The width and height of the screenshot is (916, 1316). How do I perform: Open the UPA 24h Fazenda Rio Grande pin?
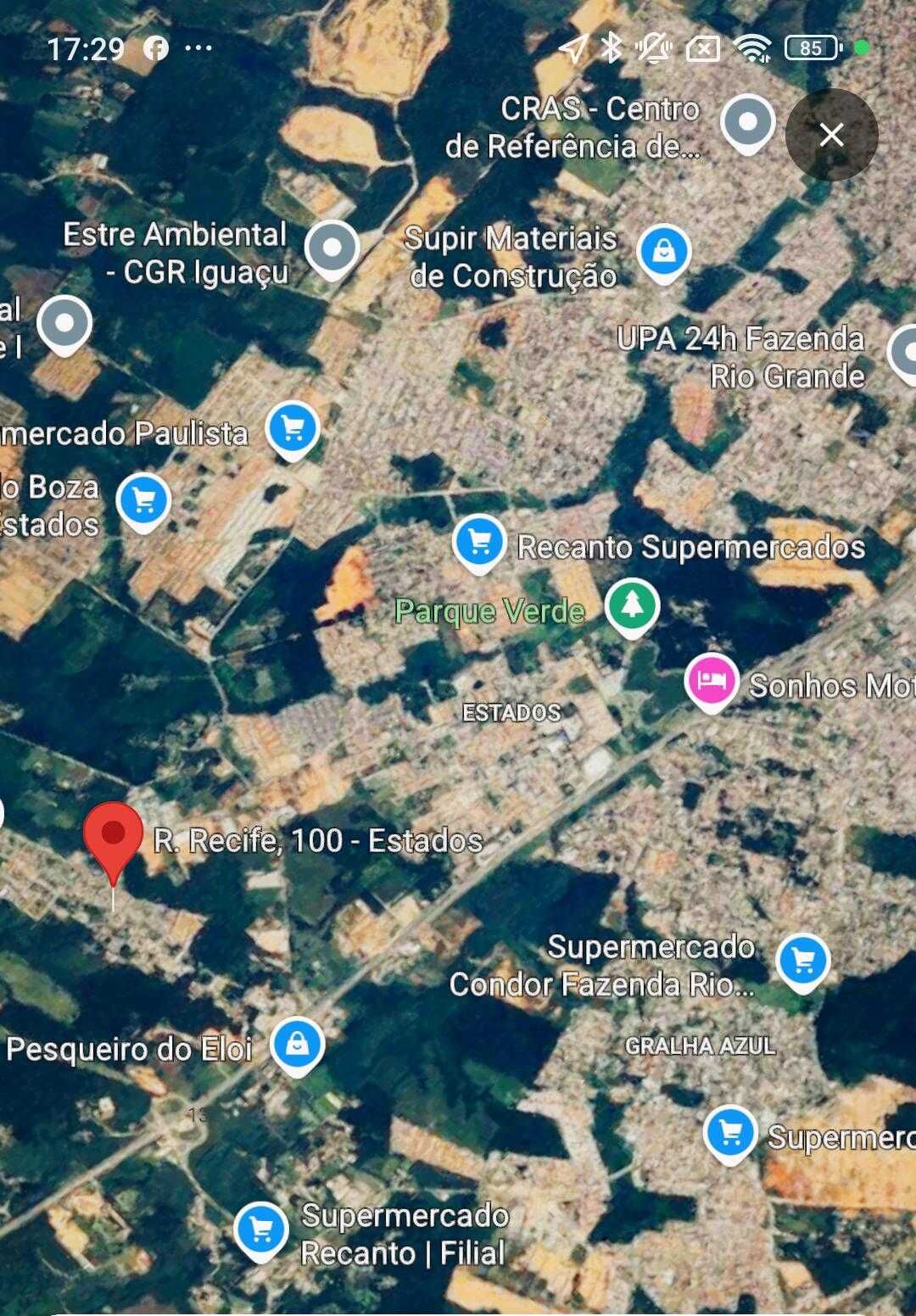pyautogui.click(x=906, y=351)
